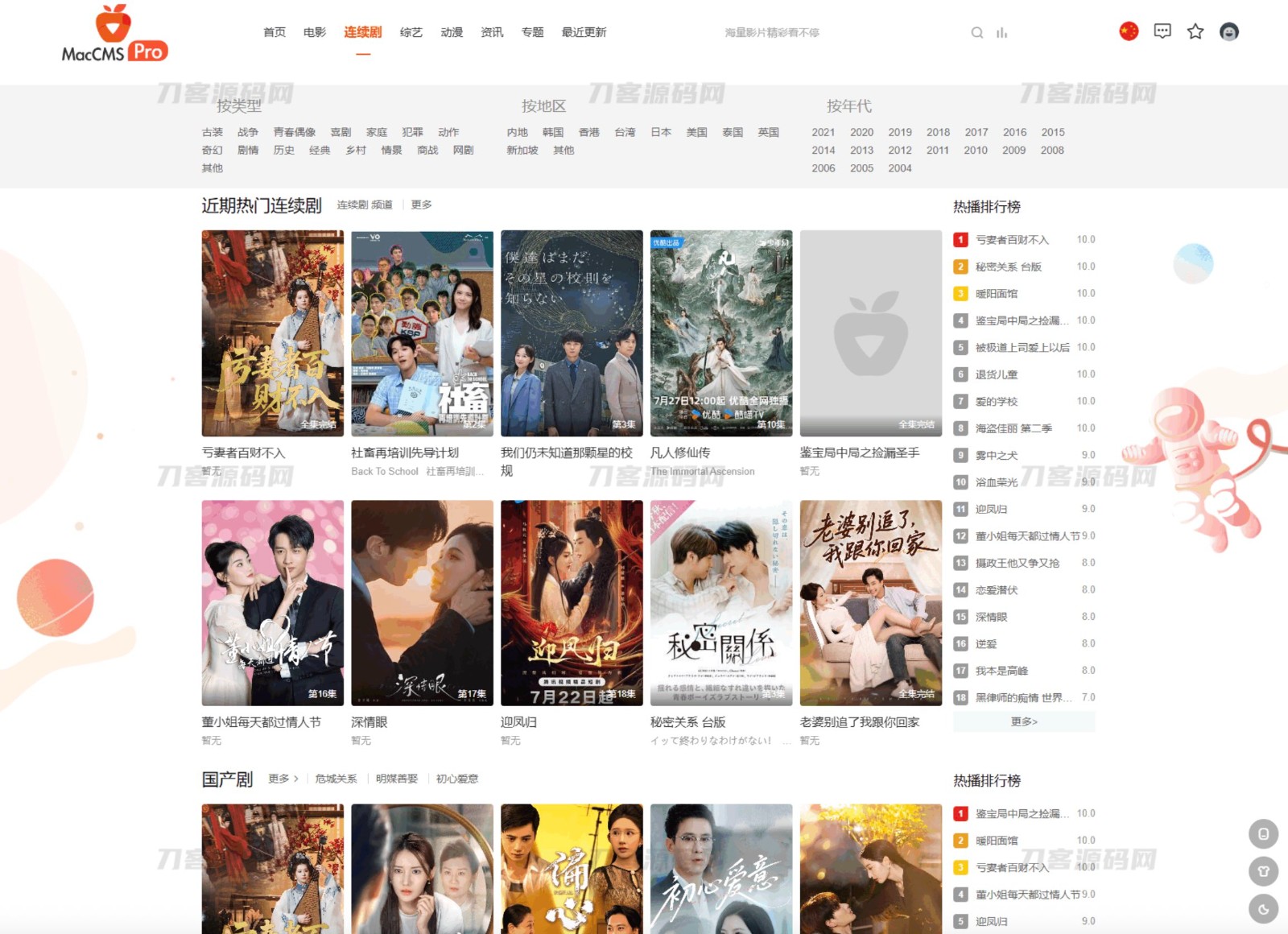
Task: Open the user avatar menu
Action: [1228, 31]
